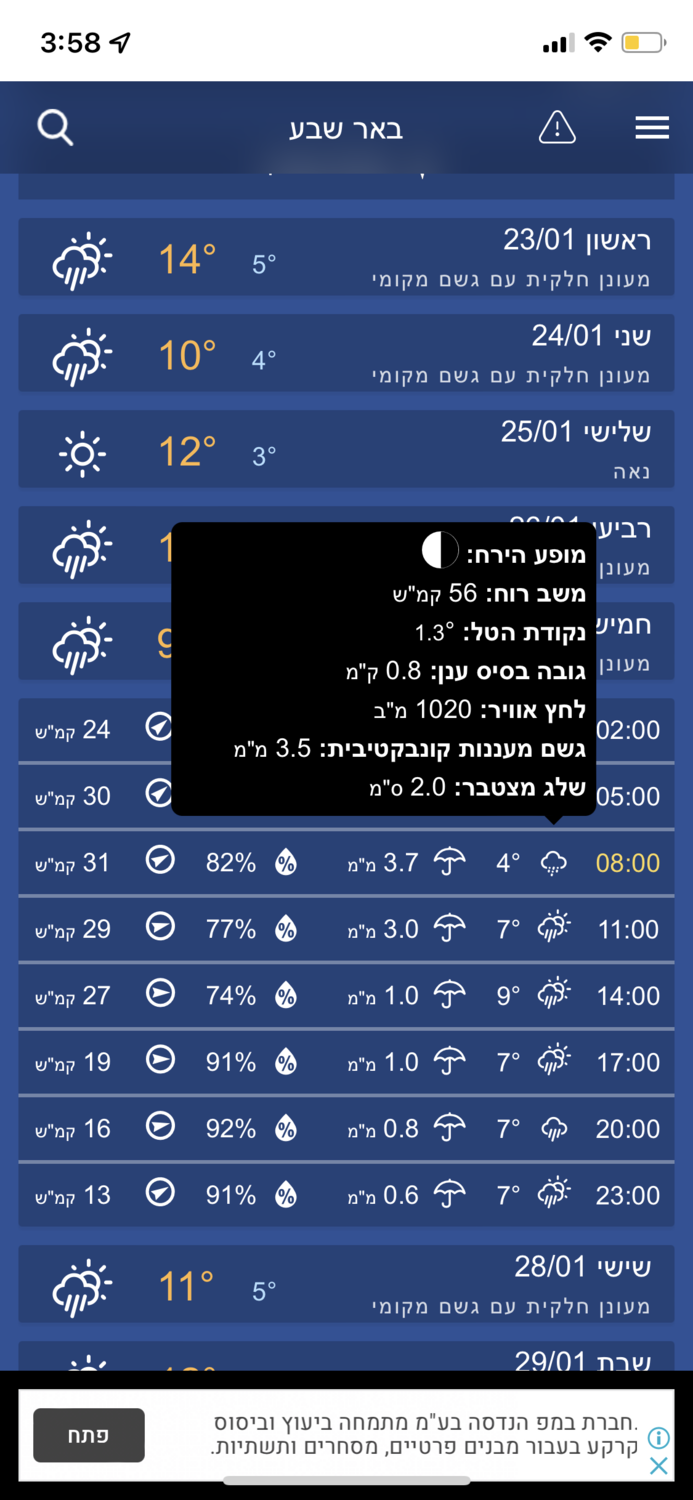Tap the פתח button on the ad

point(89,1435)
